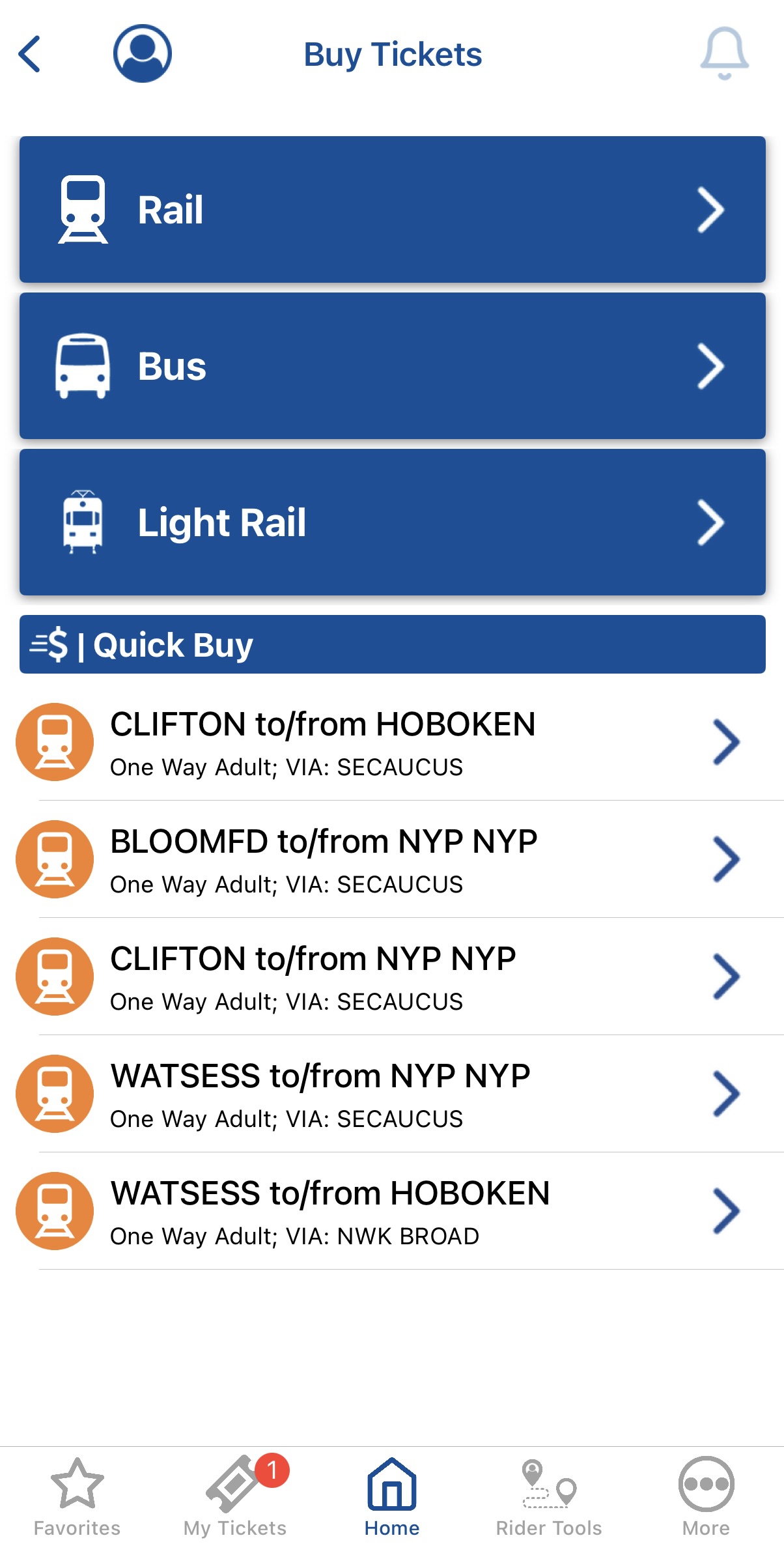The width and height of the screenshot is (784, 1555).
Task: Quick buy CLIFTON to/from NYP NYP ticket
Action: [392, 977]
